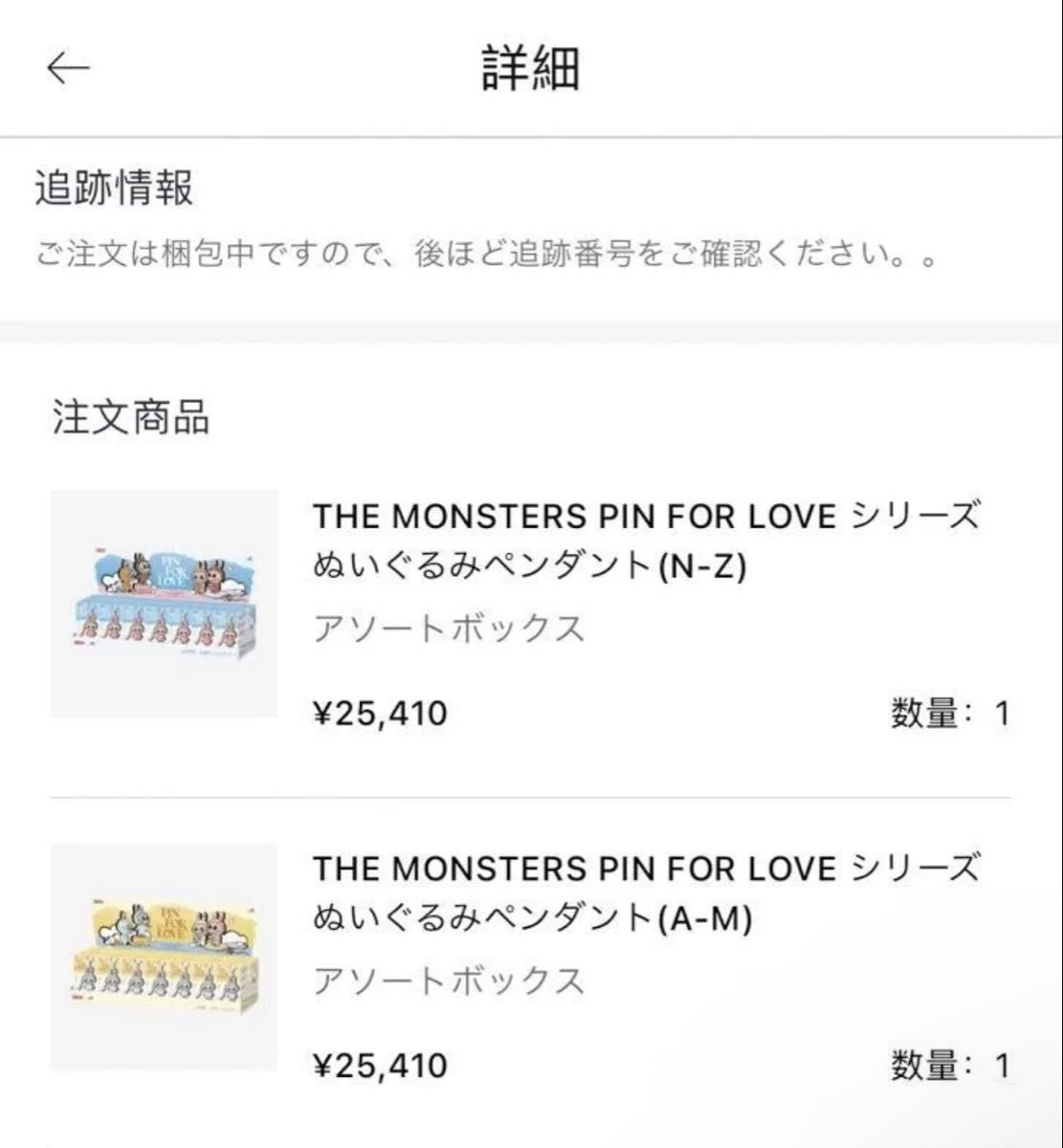This screenshot has height=1148, width=1063.
Task: Click the back arrow to return
Action: 67,65
